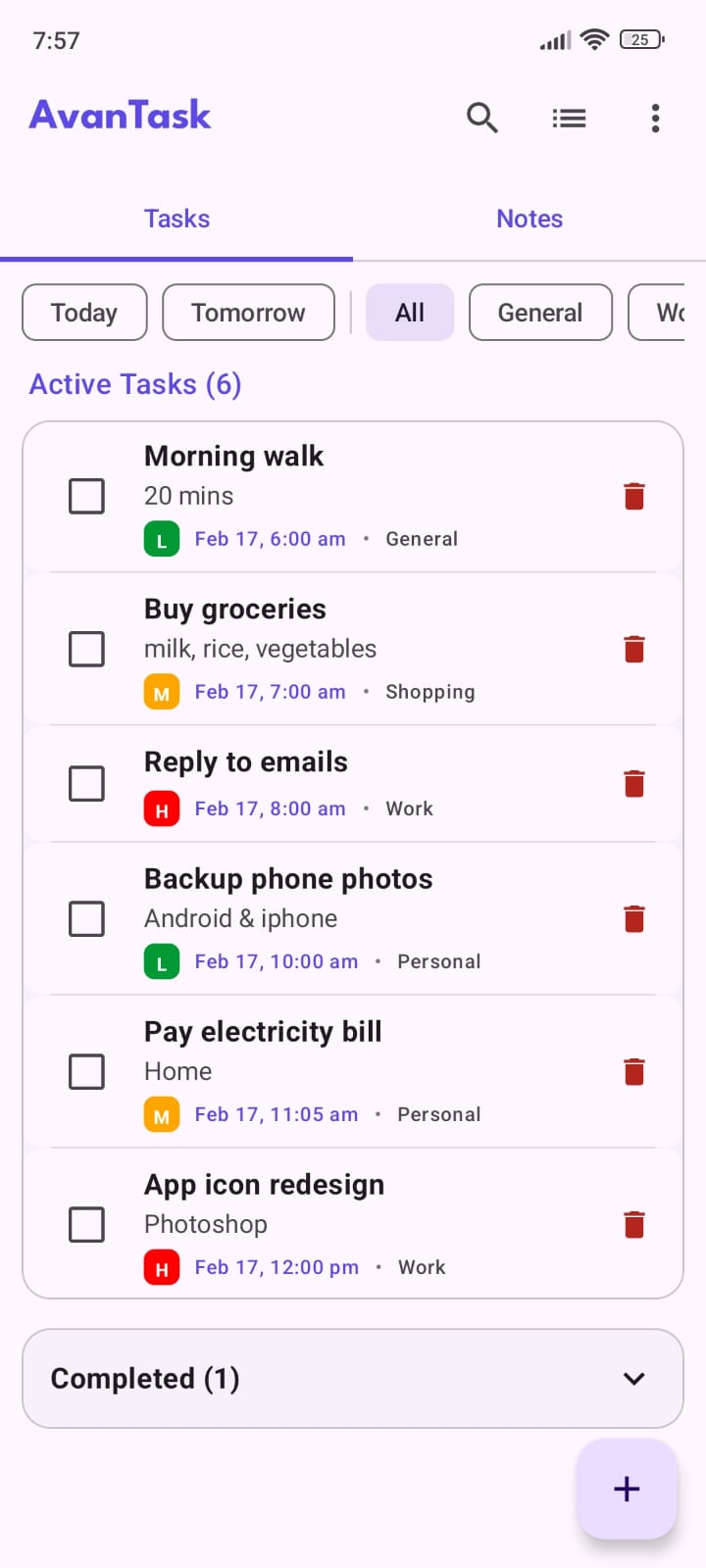The image size is (706, 1568).
Task: Switch to the Notes tab
Action: pyautogui.click(x=529, y=218)
